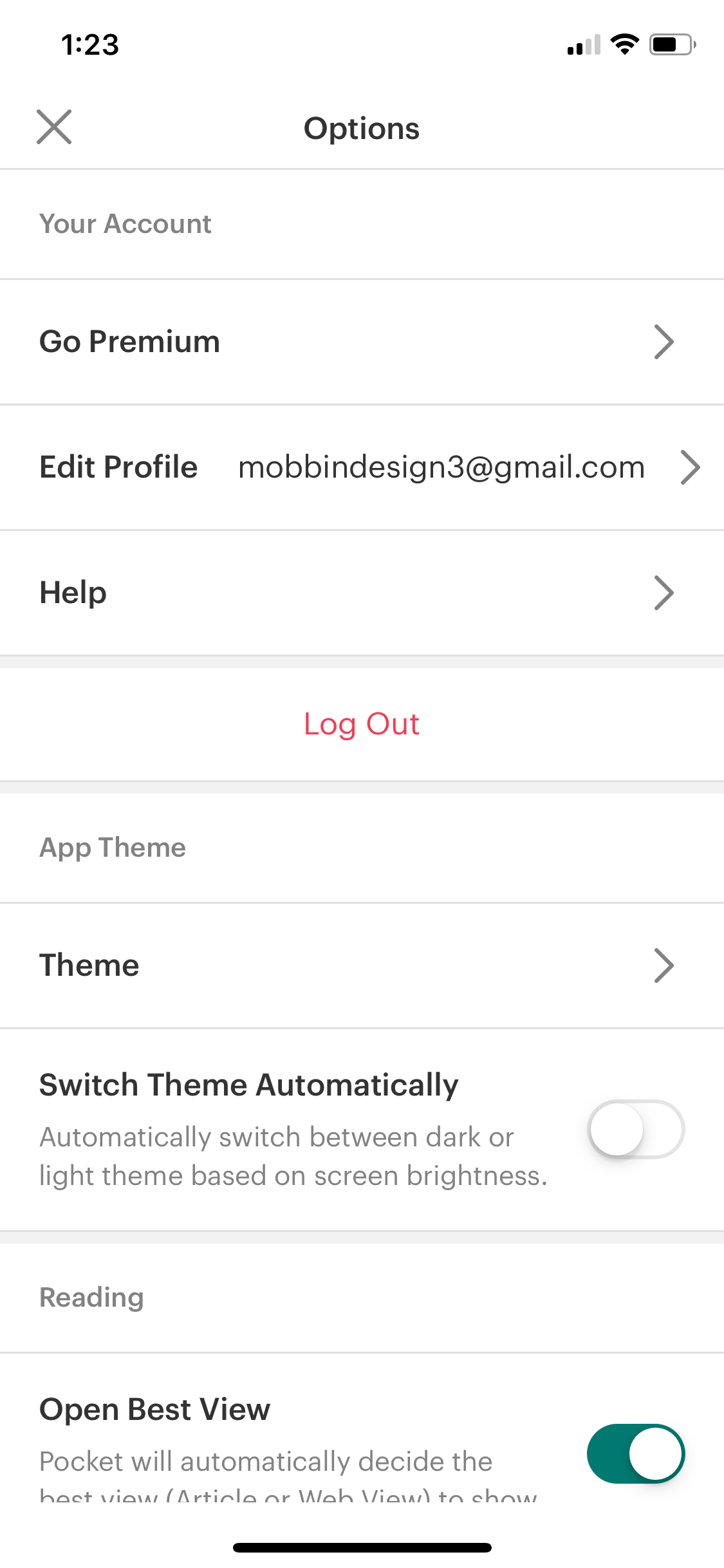Image resolution: width=724 pixels, height=1568 pixels.
Task: Tap Log Out
Action: 362,724
